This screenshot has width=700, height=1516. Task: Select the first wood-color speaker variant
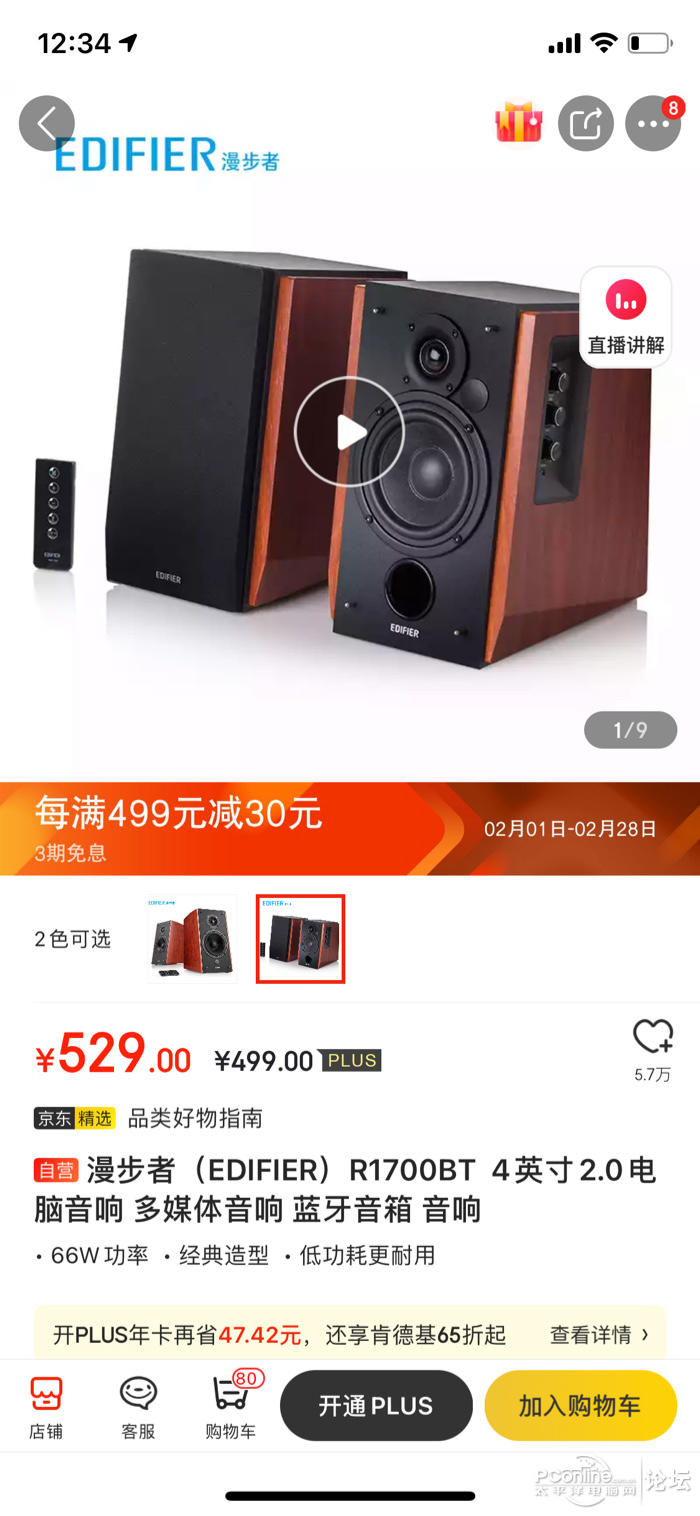(192, 939)
